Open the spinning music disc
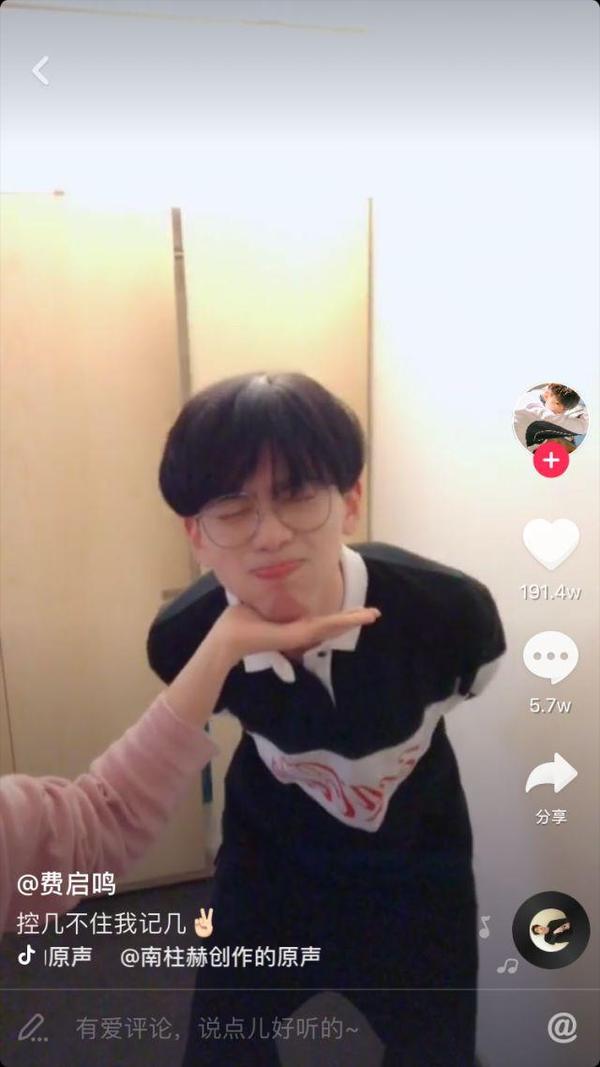The height and width of the screenshot is (1067, 600). (551, 930)
